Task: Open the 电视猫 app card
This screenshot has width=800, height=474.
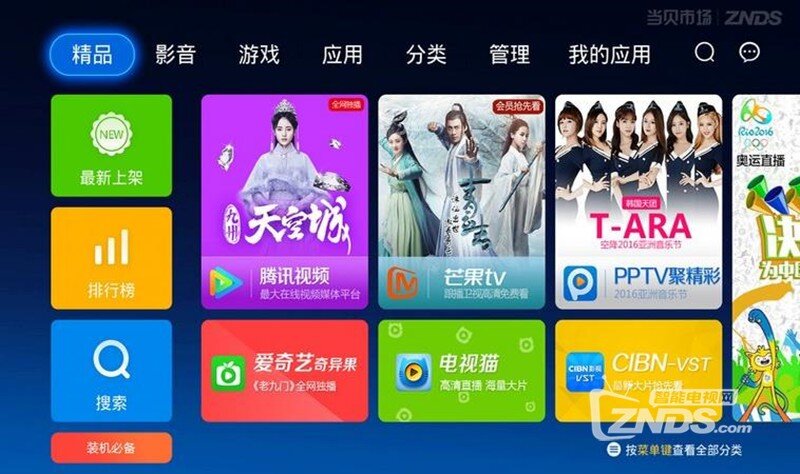Action: pos(461,370)
